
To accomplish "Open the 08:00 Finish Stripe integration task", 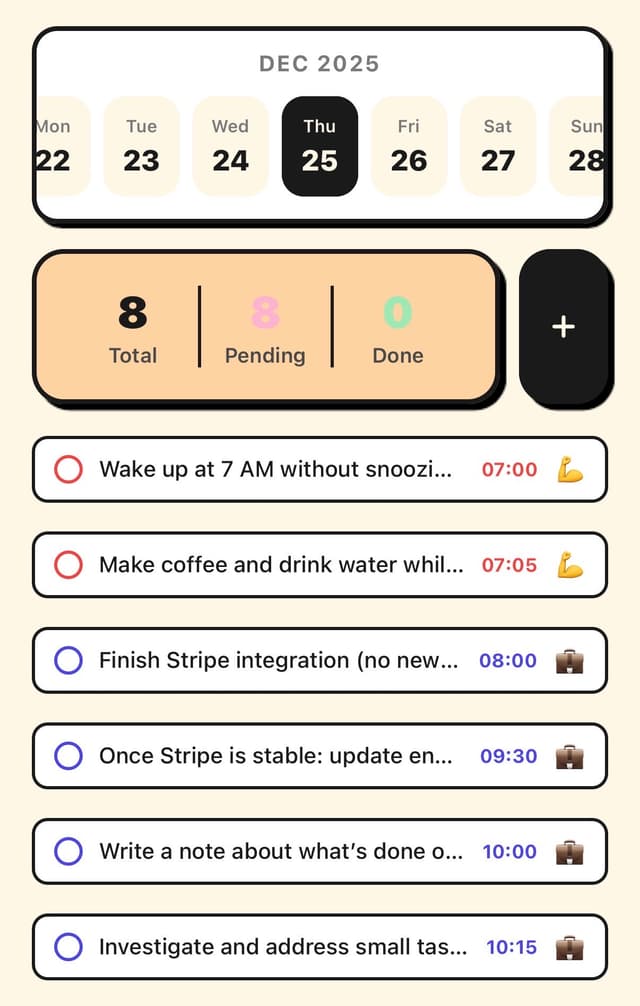I will (278, 660).
